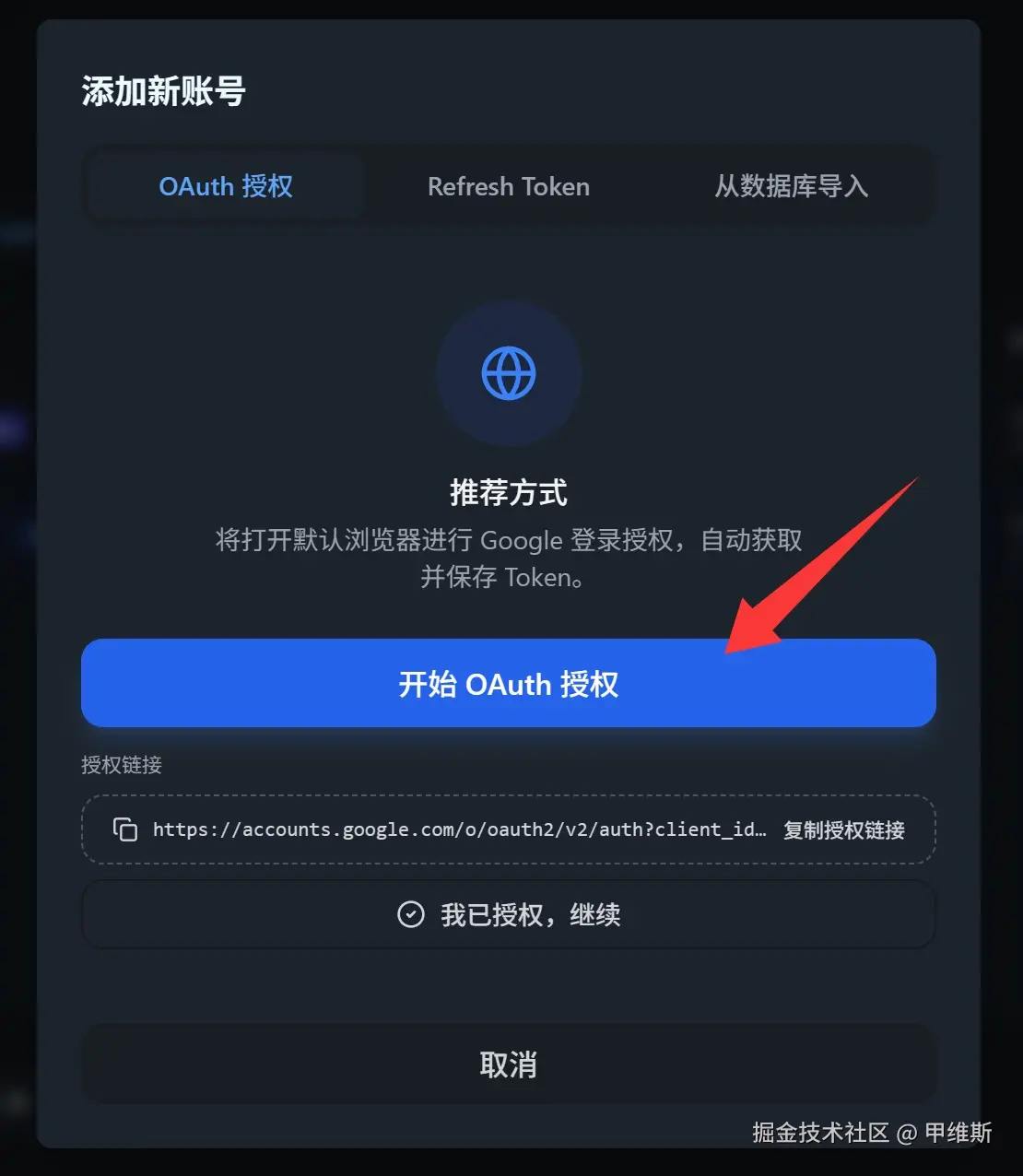
Task: Cancel adding account with 取消
Action: pyautogui.click(x=508, y=1064)
